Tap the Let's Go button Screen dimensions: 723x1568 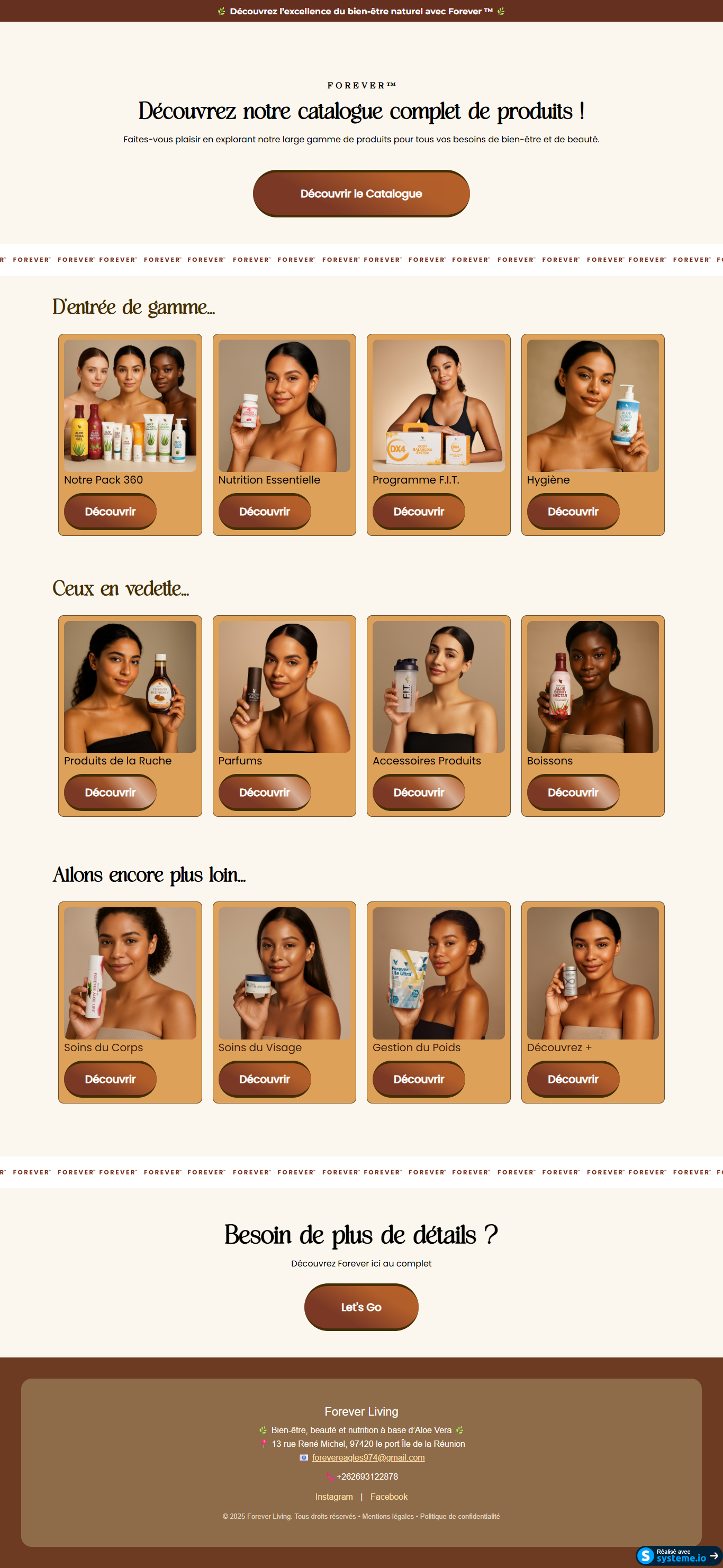tap(361, 1307)
